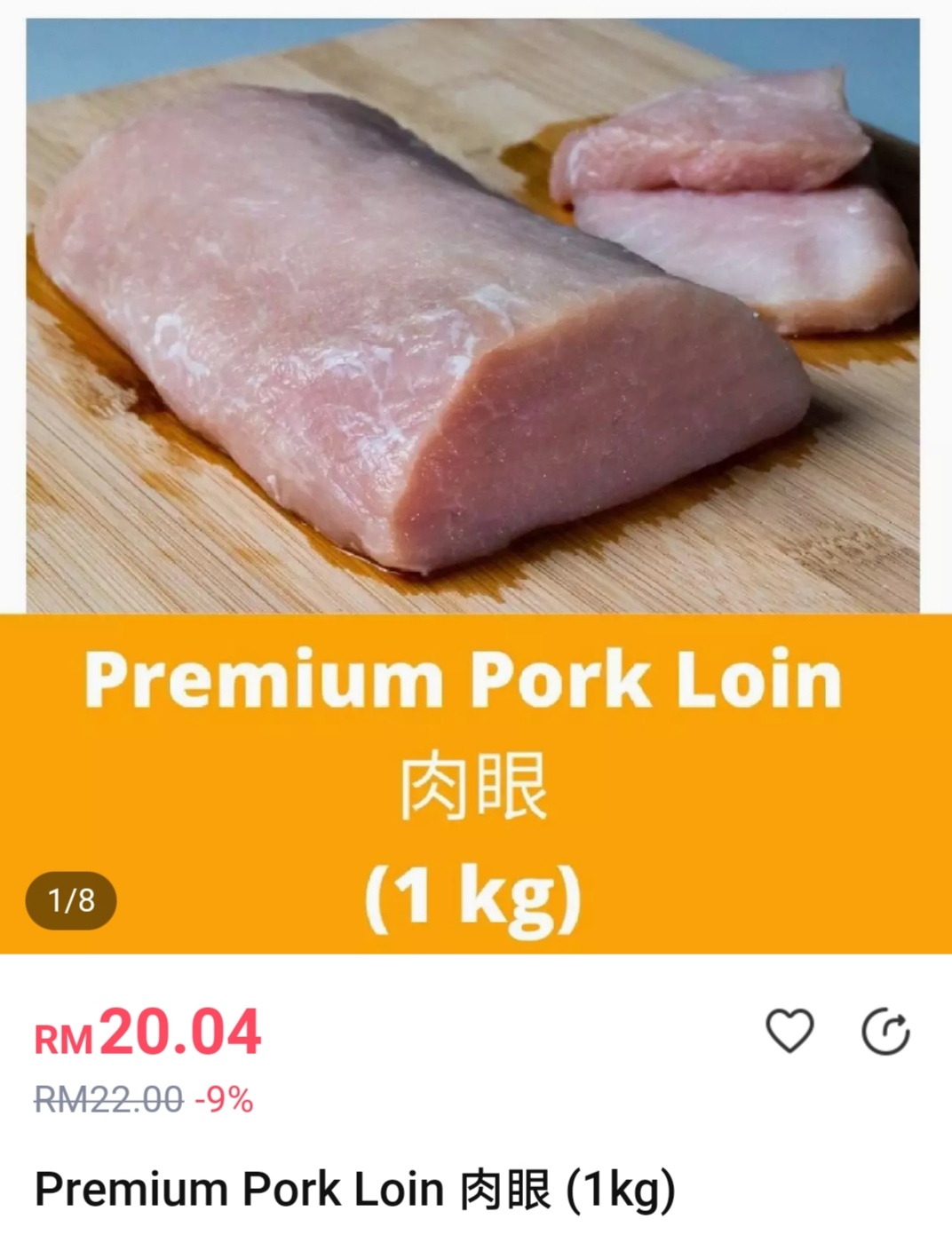The image size is (952, 1235).
Task: Share this pork loin product
Action: [885, 1032]
